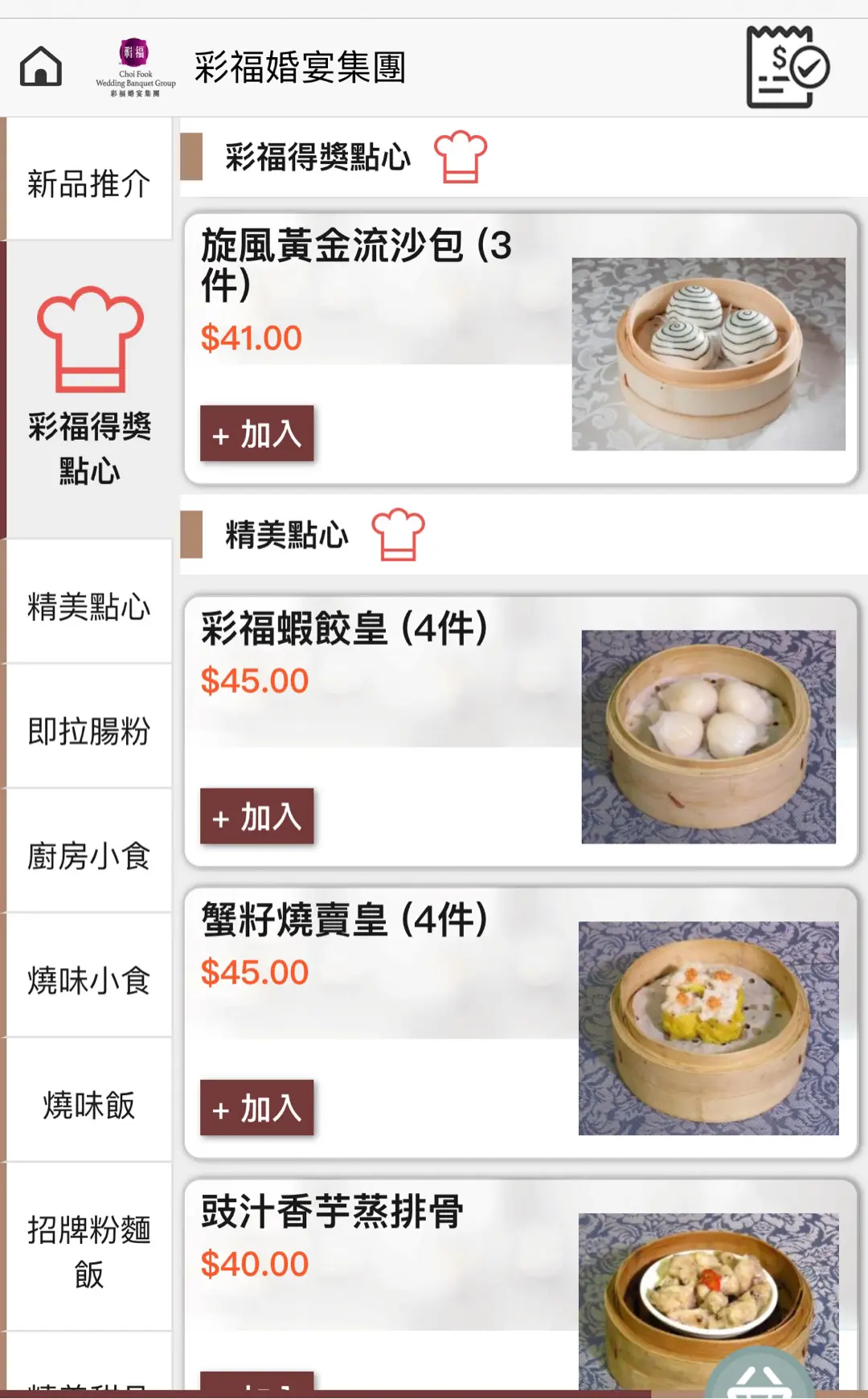View the 彩福蝦餃皇 photo
868x1399 pixels.
(x=708, y=736)
